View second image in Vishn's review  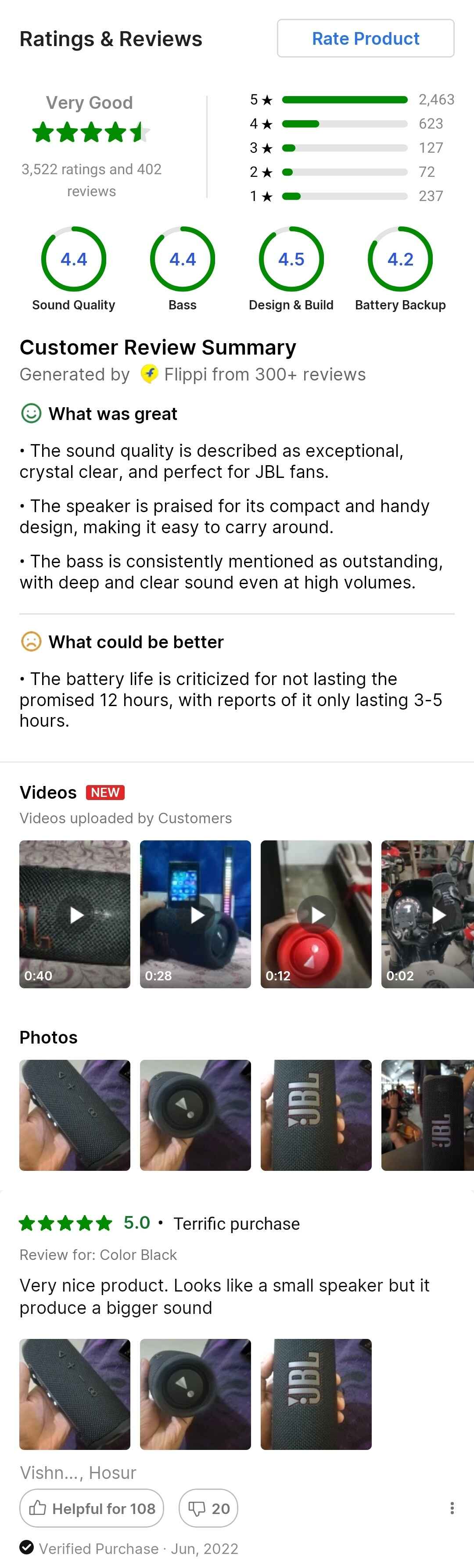[x=195, y=1393]
